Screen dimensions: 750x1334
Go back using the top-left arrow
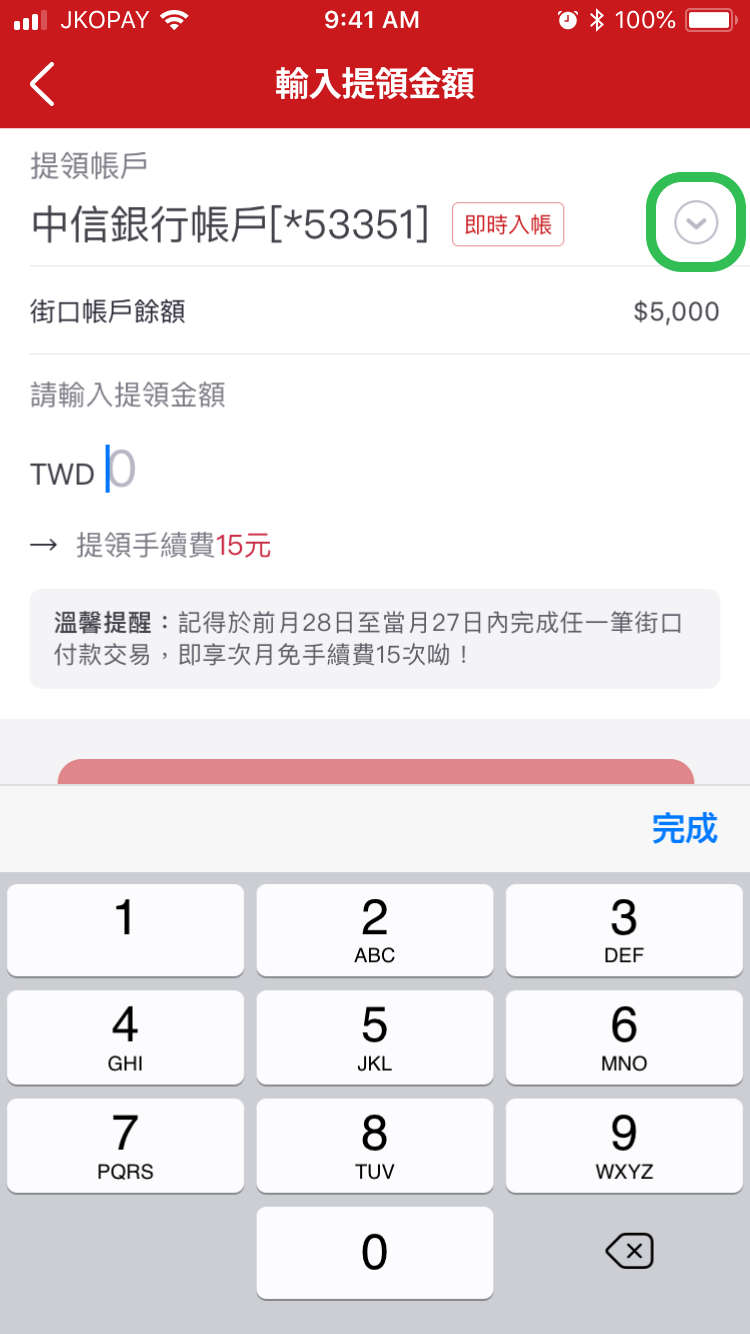coord(42,84)
